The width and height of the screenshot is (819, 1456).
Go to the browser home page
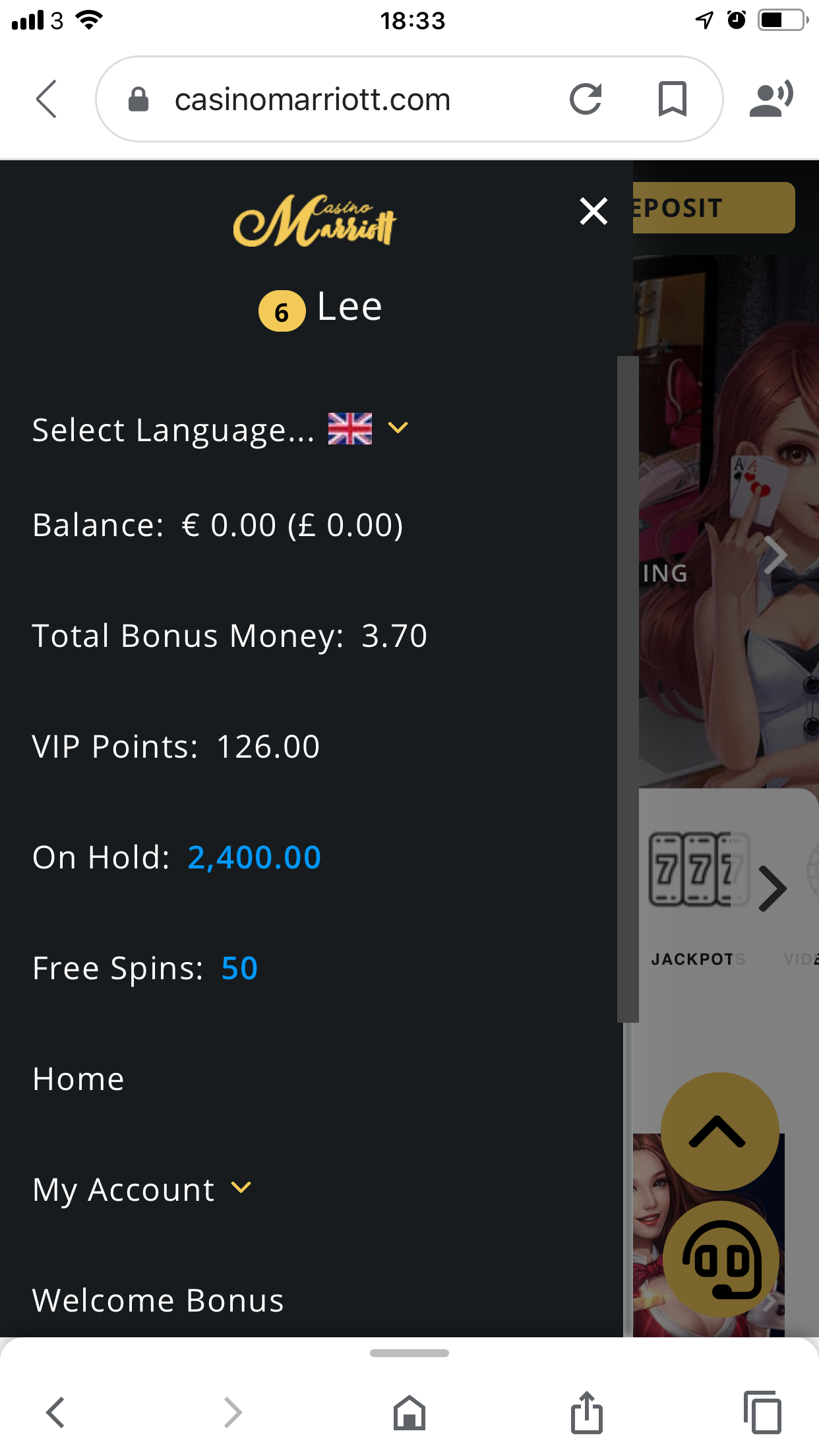click(x=409, y=1412)
